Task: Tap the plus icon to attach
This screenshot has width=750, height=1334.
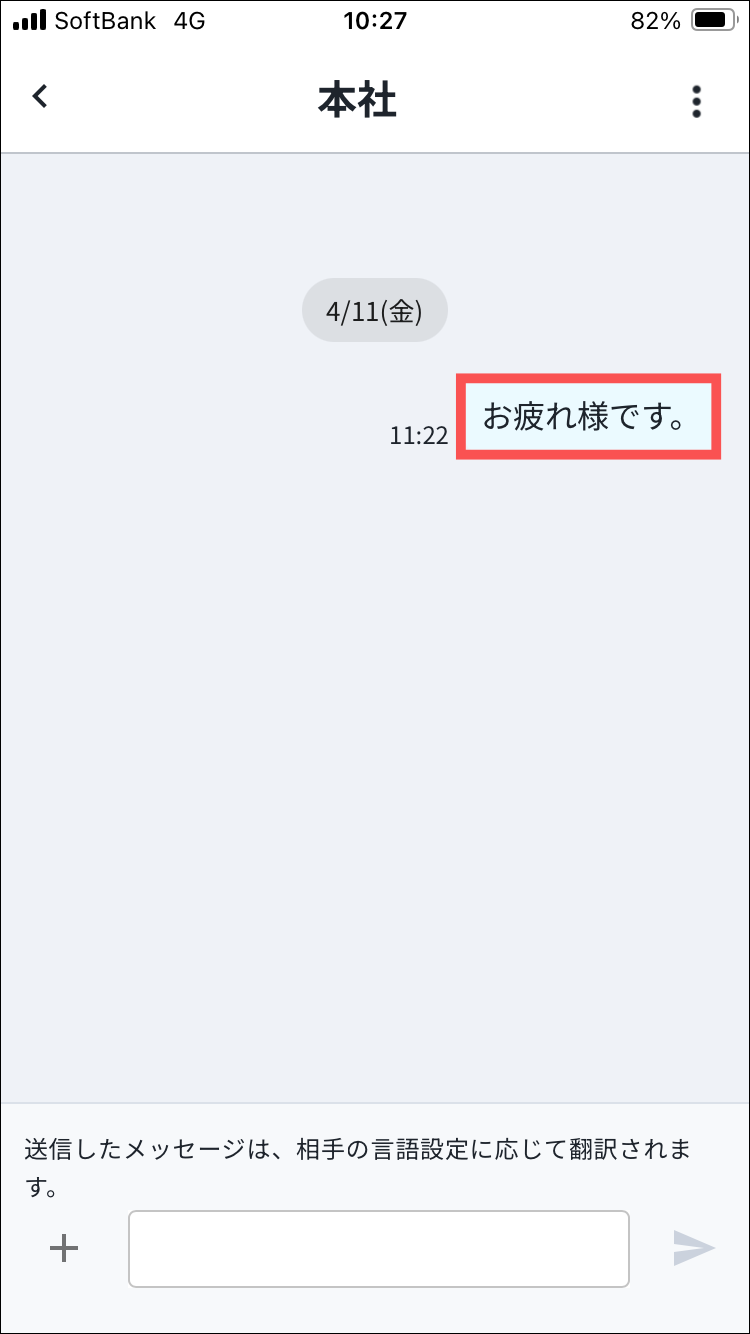Action: coord(64,1247)
